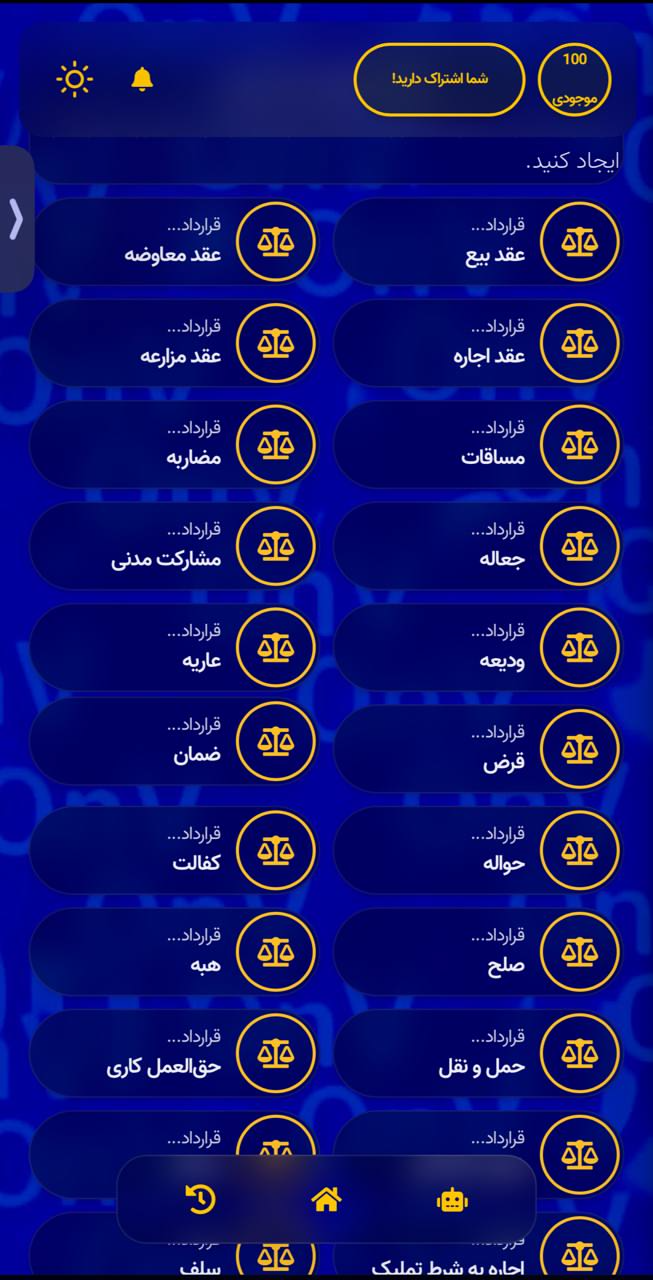Toggle the light theme sun icon

click(75, 79)
